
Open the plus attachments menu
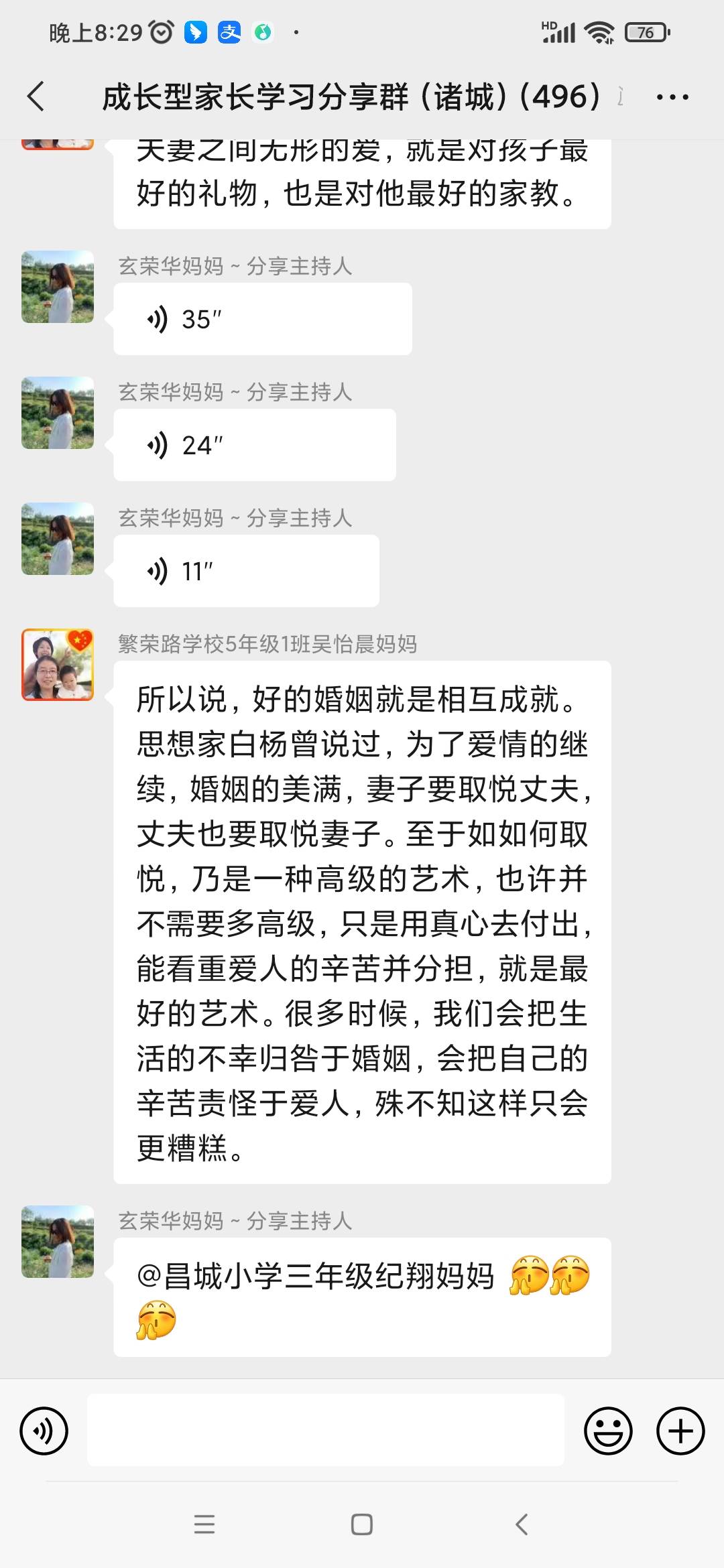pos(680,1431)
